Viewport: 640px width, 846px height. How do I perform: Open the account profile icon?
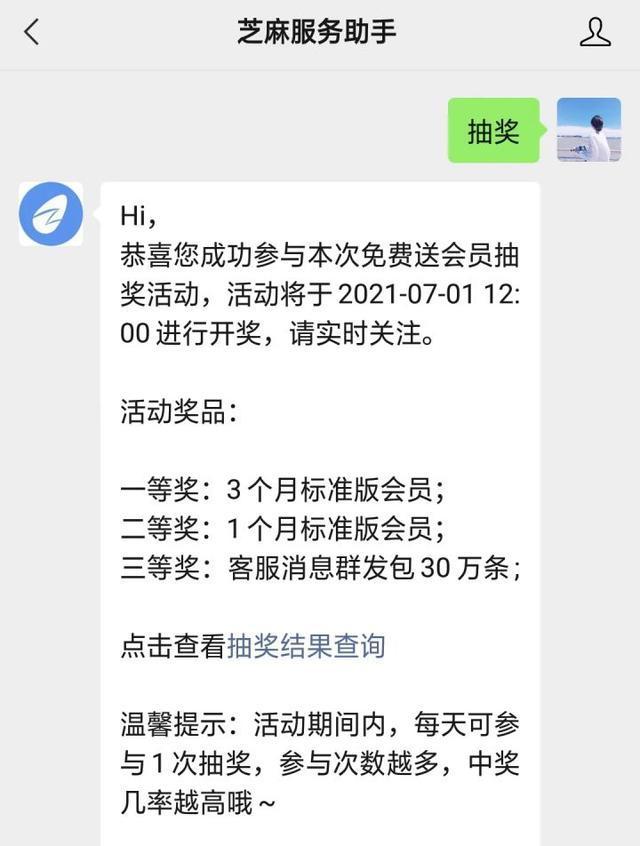pos(595,33)
